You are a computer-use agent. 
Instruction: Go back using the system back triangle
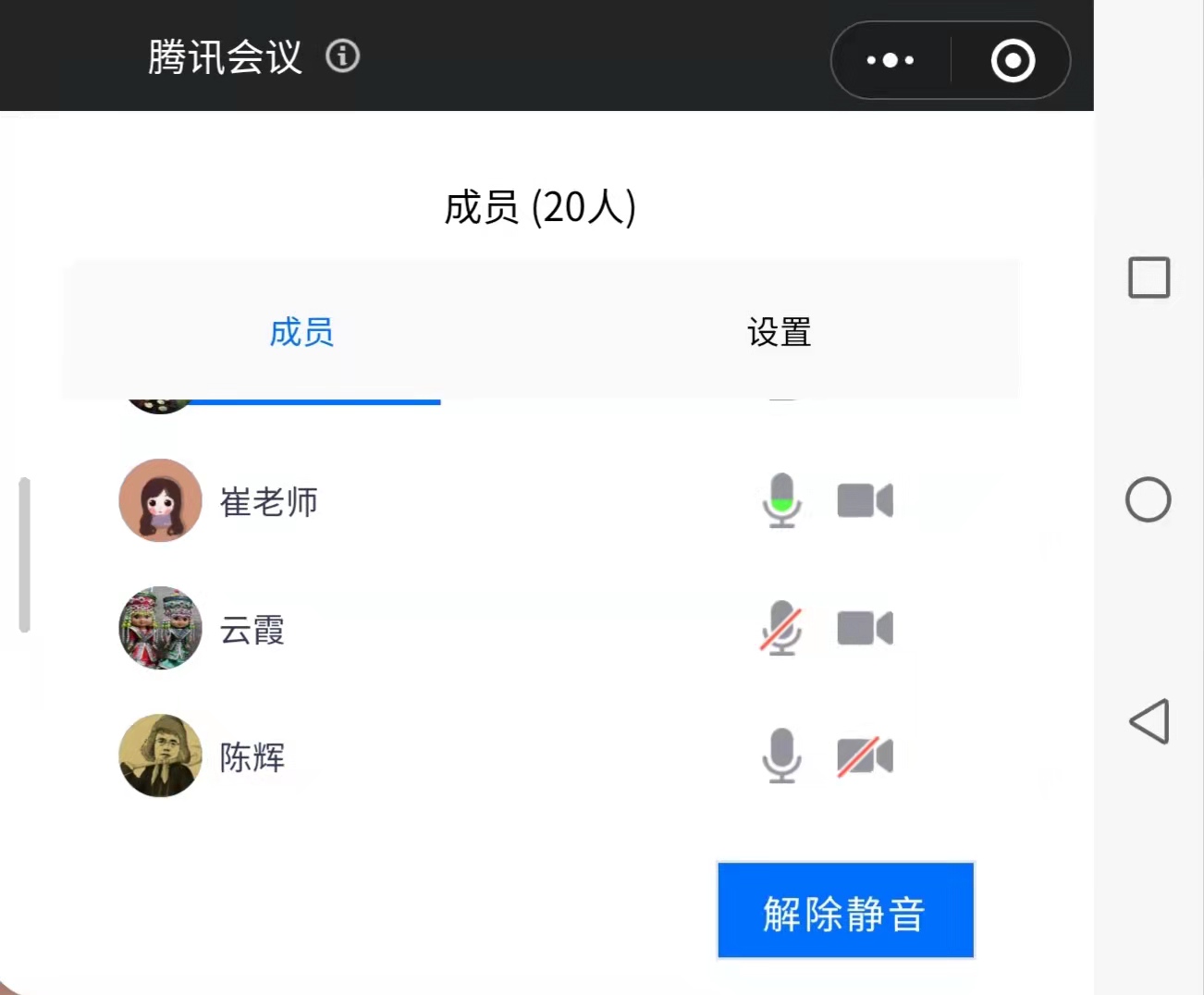(1149, 721)
